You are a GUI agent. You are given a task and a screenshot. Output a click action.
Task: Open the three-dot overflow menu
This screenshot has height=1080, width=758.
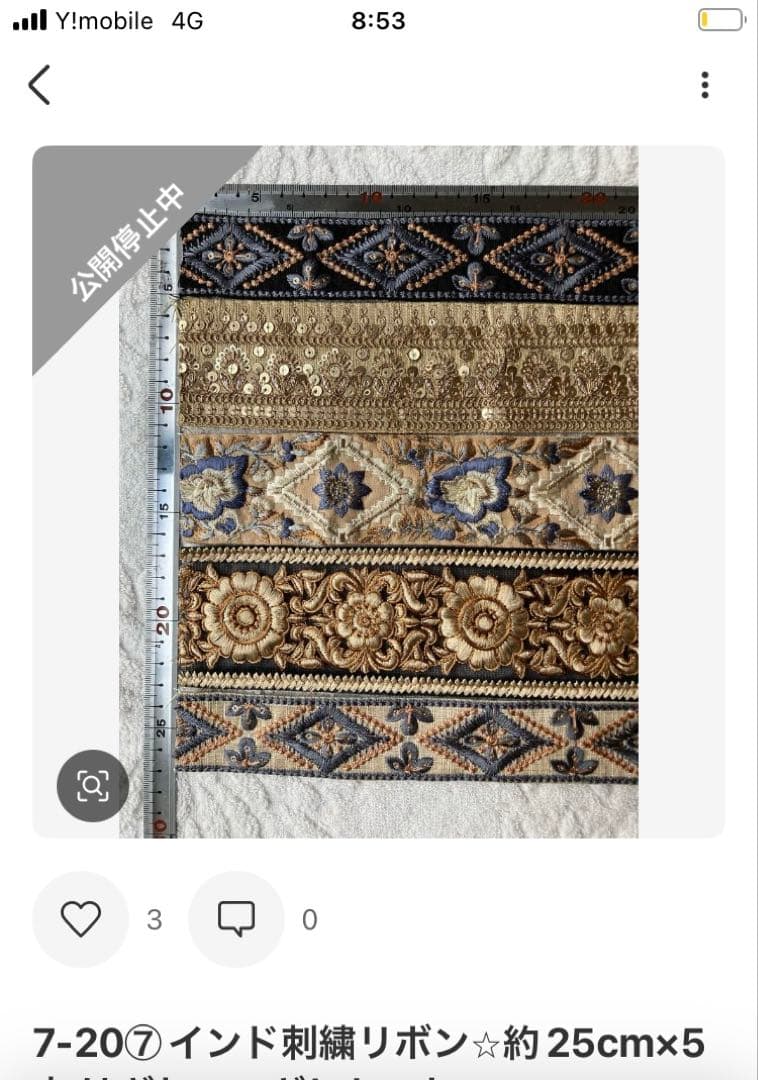click(705, 85)
